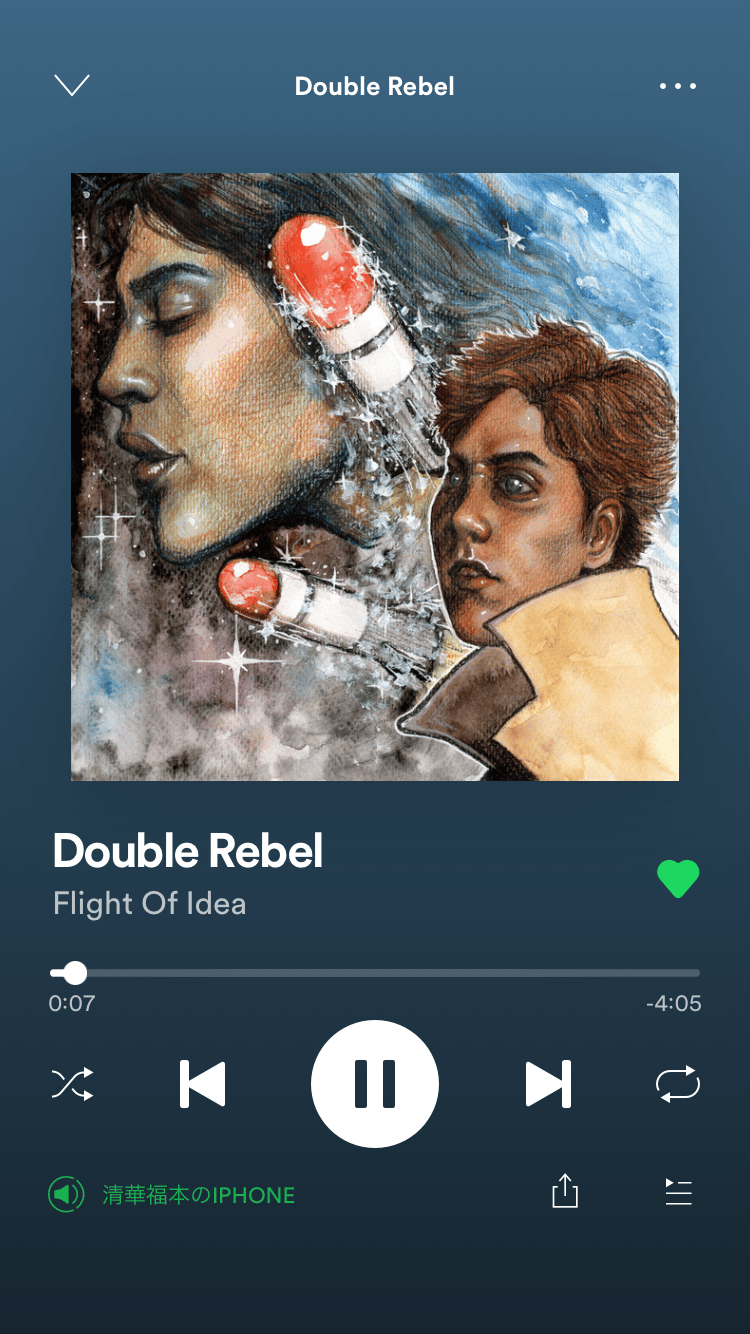
Task: Open artist Flight Of Idea
Action: coord(150,904)
